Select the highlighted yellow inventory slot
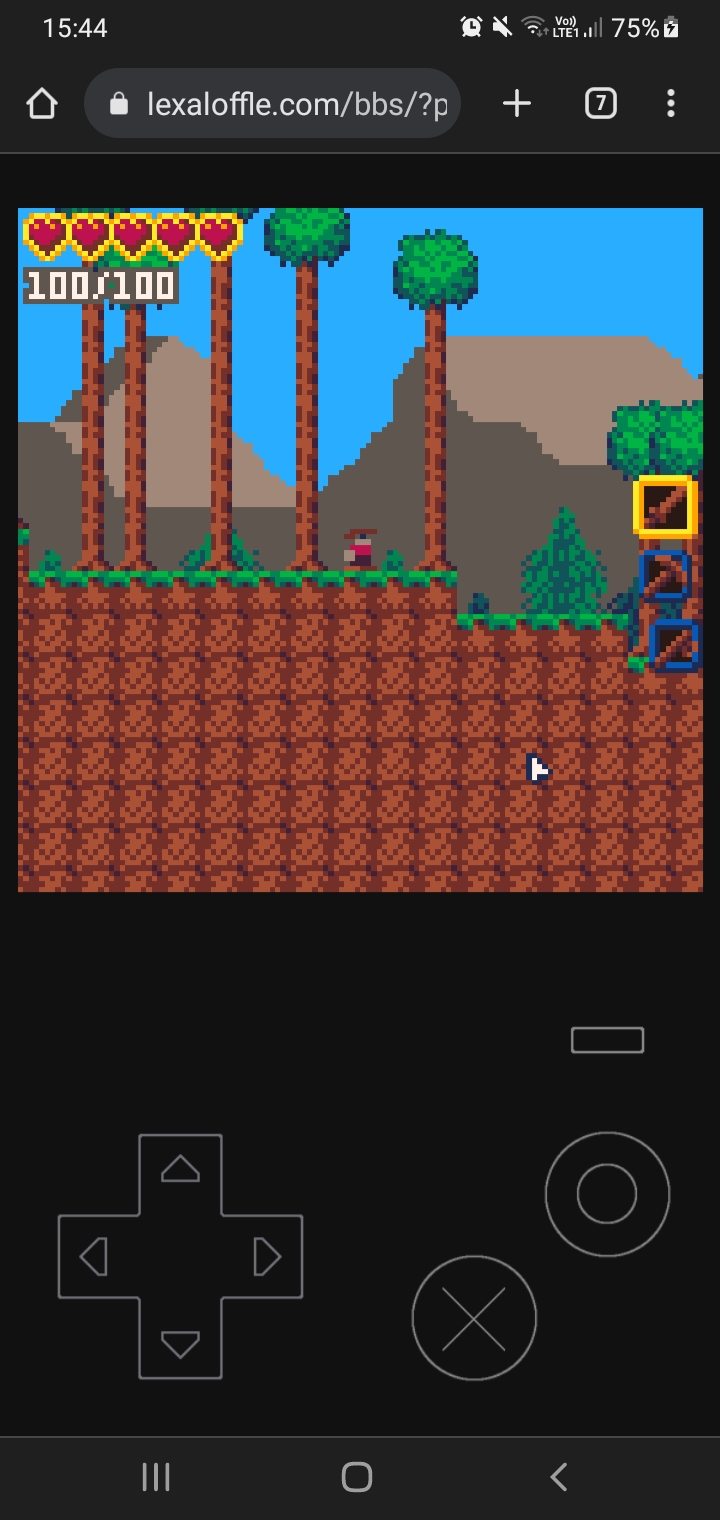The image size is (720, 1520). click(665, 507)
